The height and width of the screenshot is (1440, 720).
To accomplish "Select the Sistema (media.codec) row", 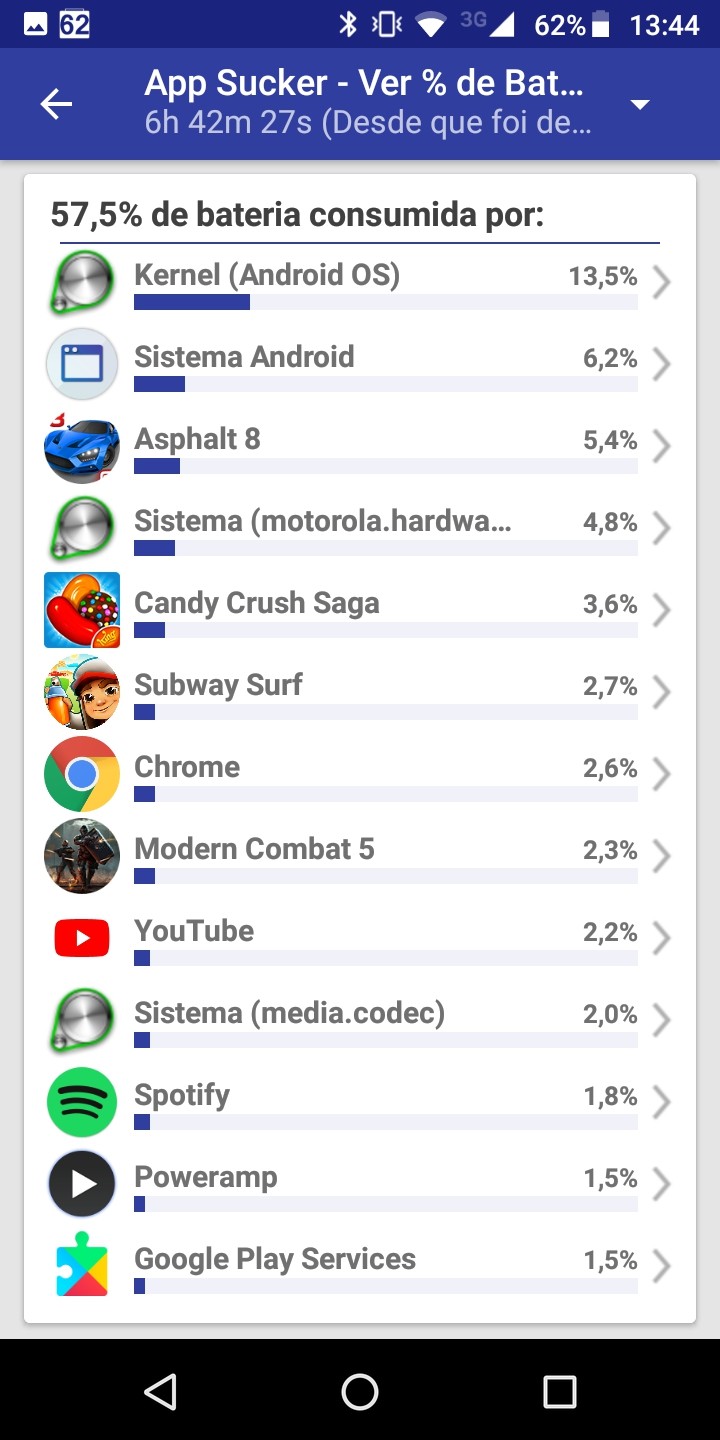I will tap(360, 1022).
